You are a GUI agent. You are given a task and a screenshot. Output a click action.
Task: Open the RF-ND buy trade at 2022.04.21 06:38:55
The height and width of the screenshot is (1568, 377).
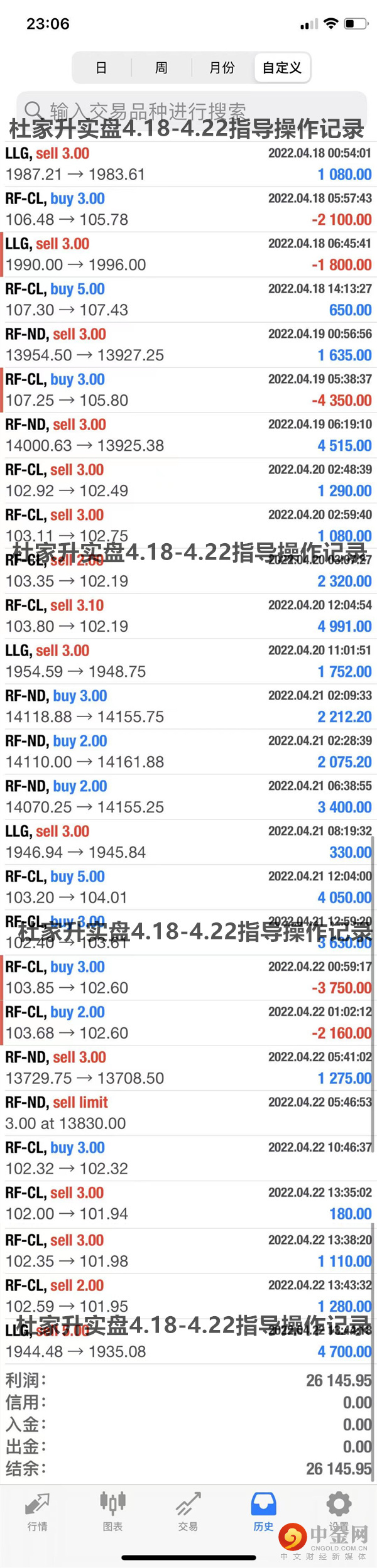click(188, 797)
